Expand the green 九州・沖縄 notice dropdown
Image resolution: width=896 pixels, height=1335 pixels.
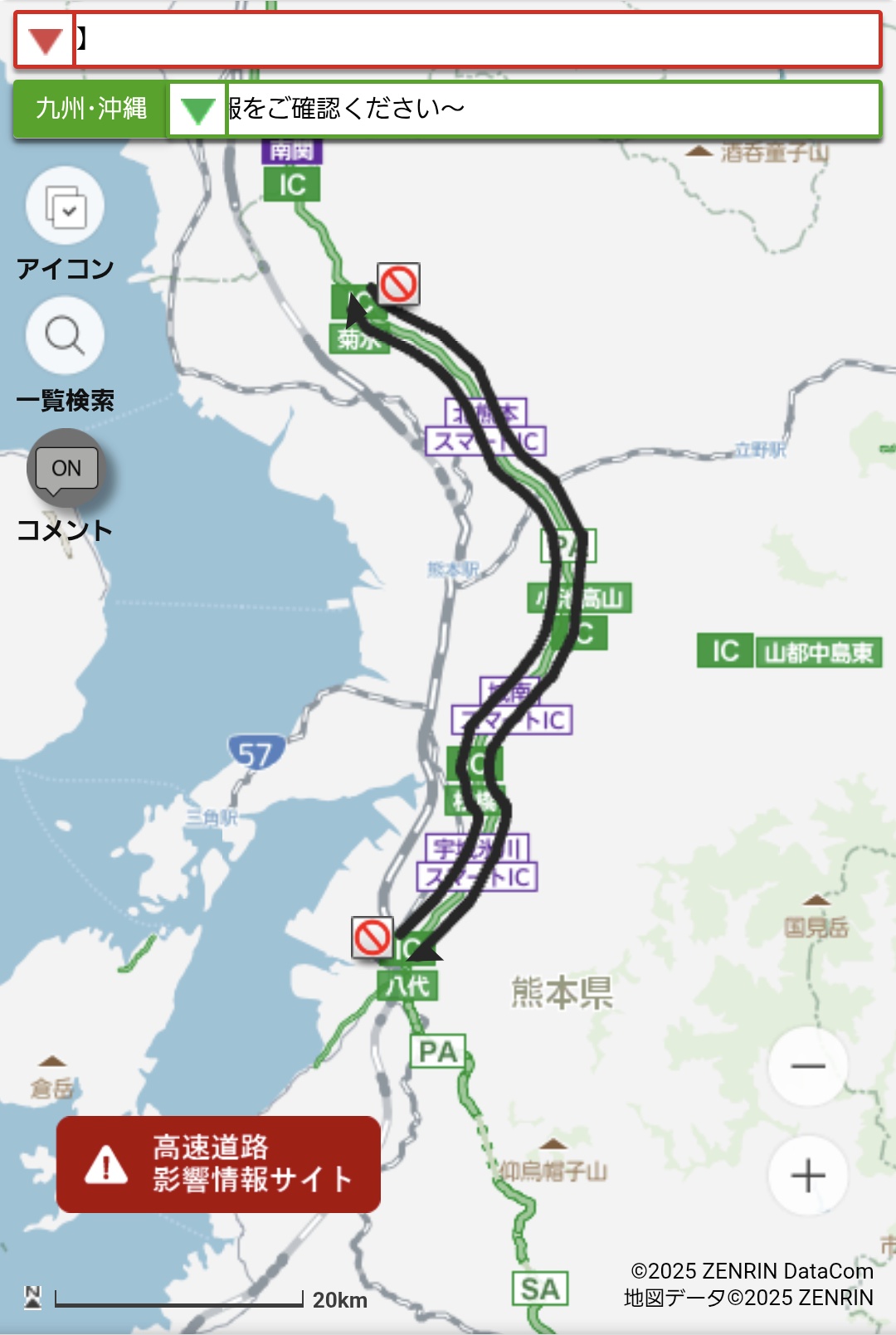(x=197, y=110)
